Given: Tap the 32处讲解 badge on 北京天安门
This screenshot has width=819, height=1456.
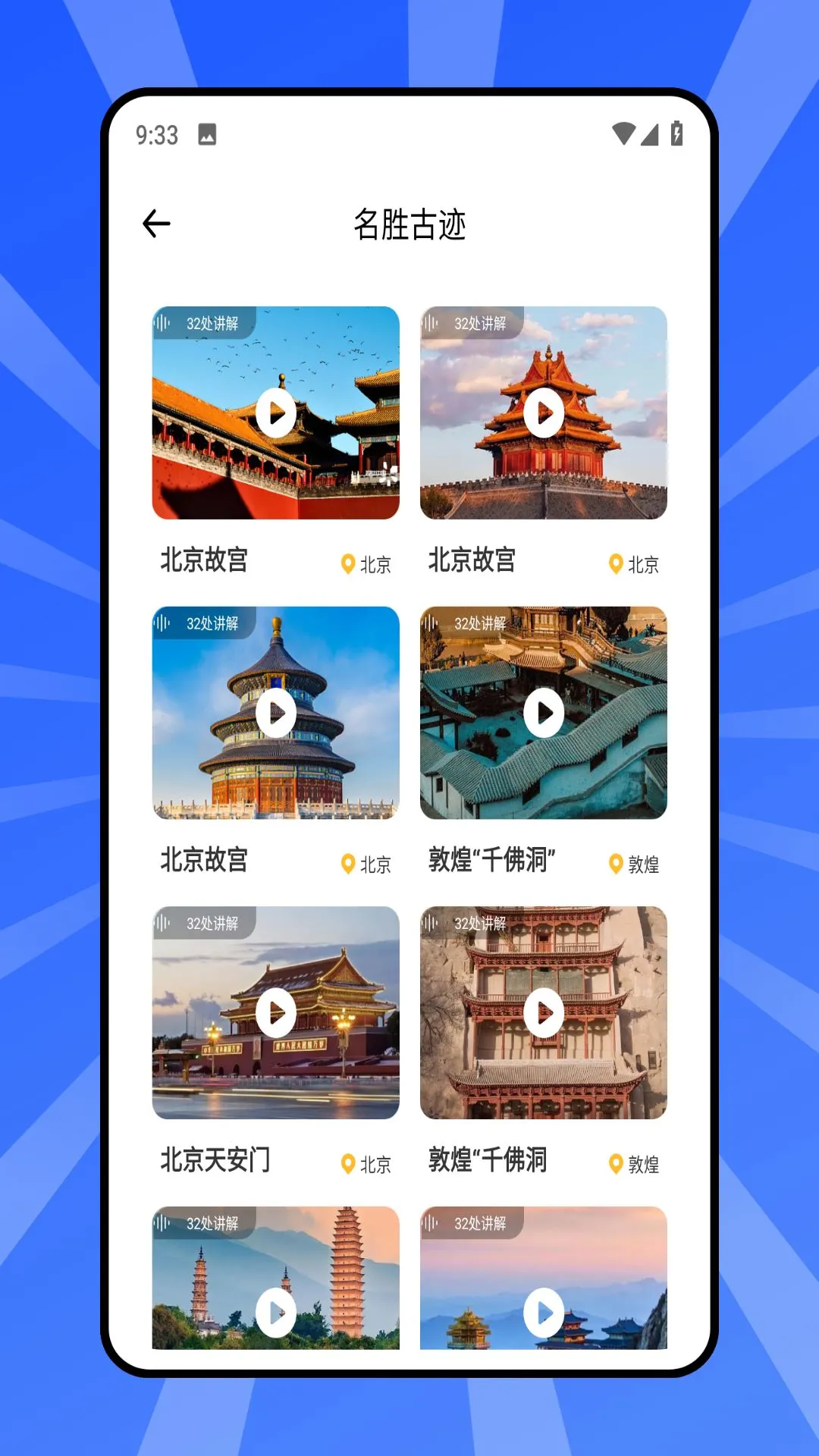Looking at the screenshot, I should (215, 924).
